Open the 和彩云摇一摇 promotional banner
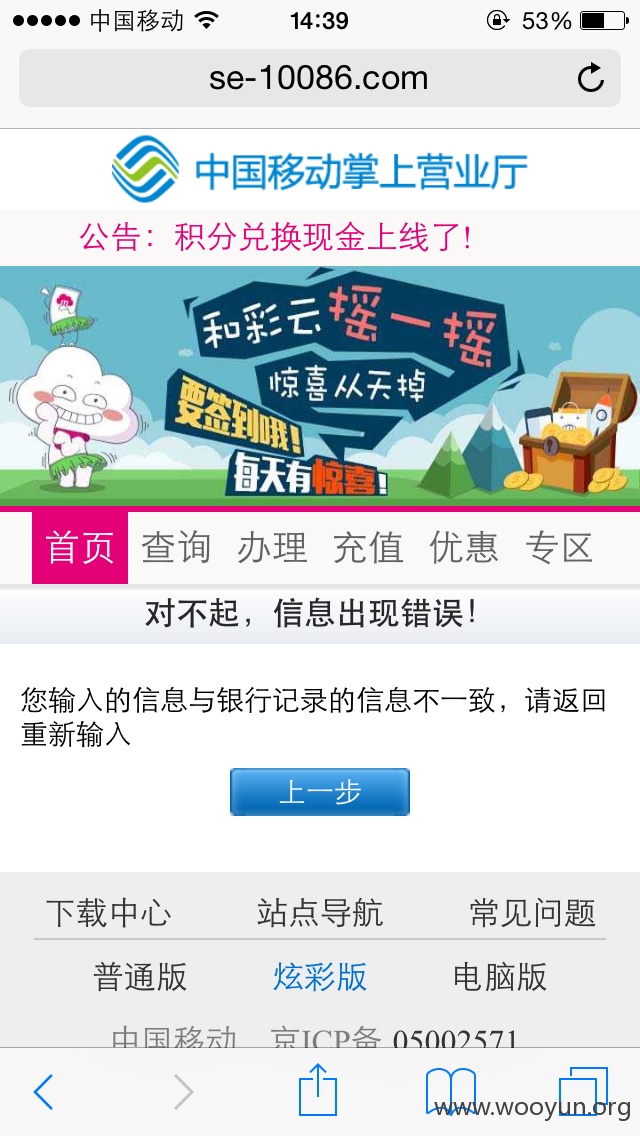640x1136 pixels. [320, 385]
